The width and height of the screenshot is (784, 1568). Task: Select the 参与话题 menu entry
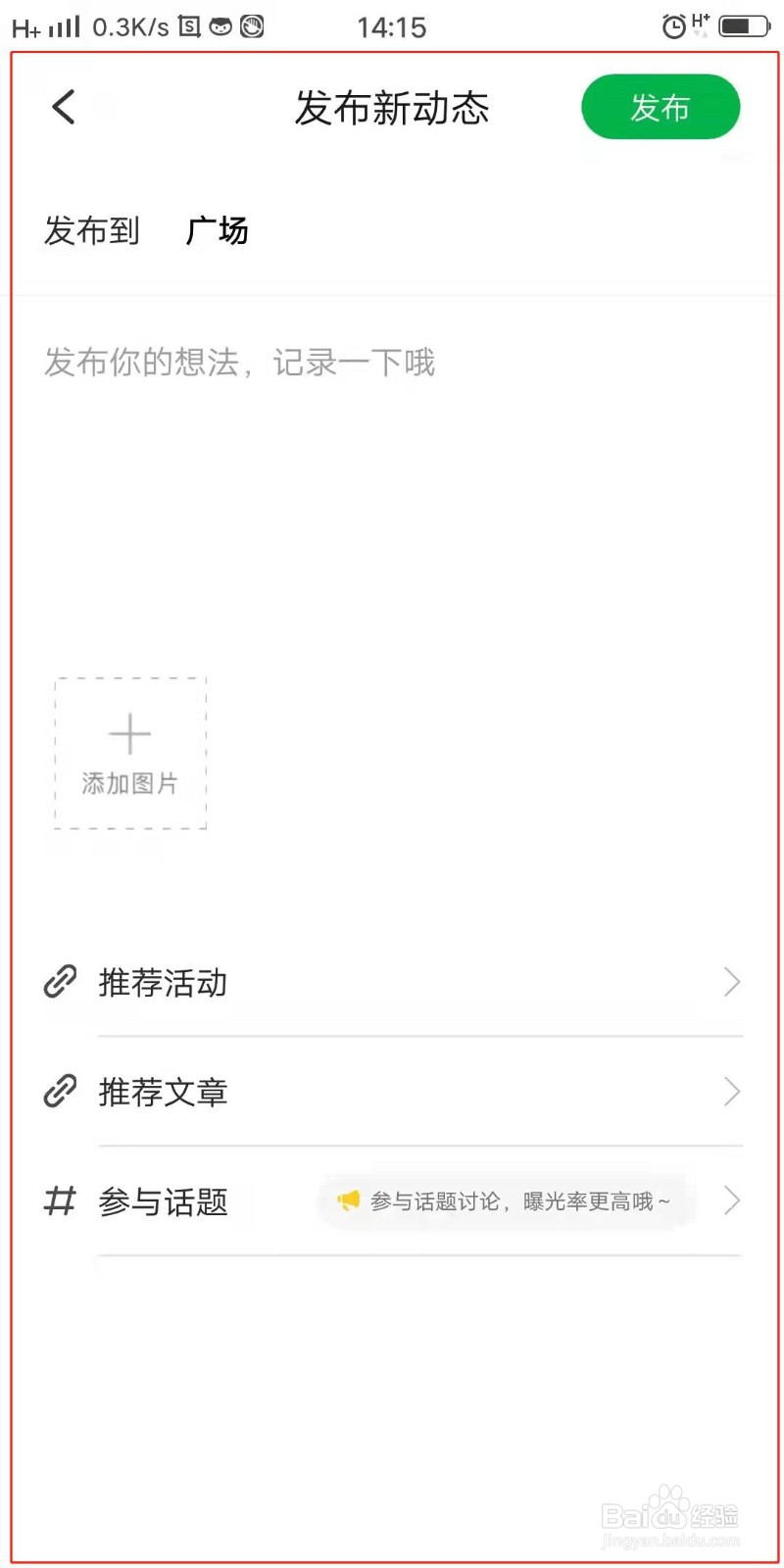click(163, 1201)
